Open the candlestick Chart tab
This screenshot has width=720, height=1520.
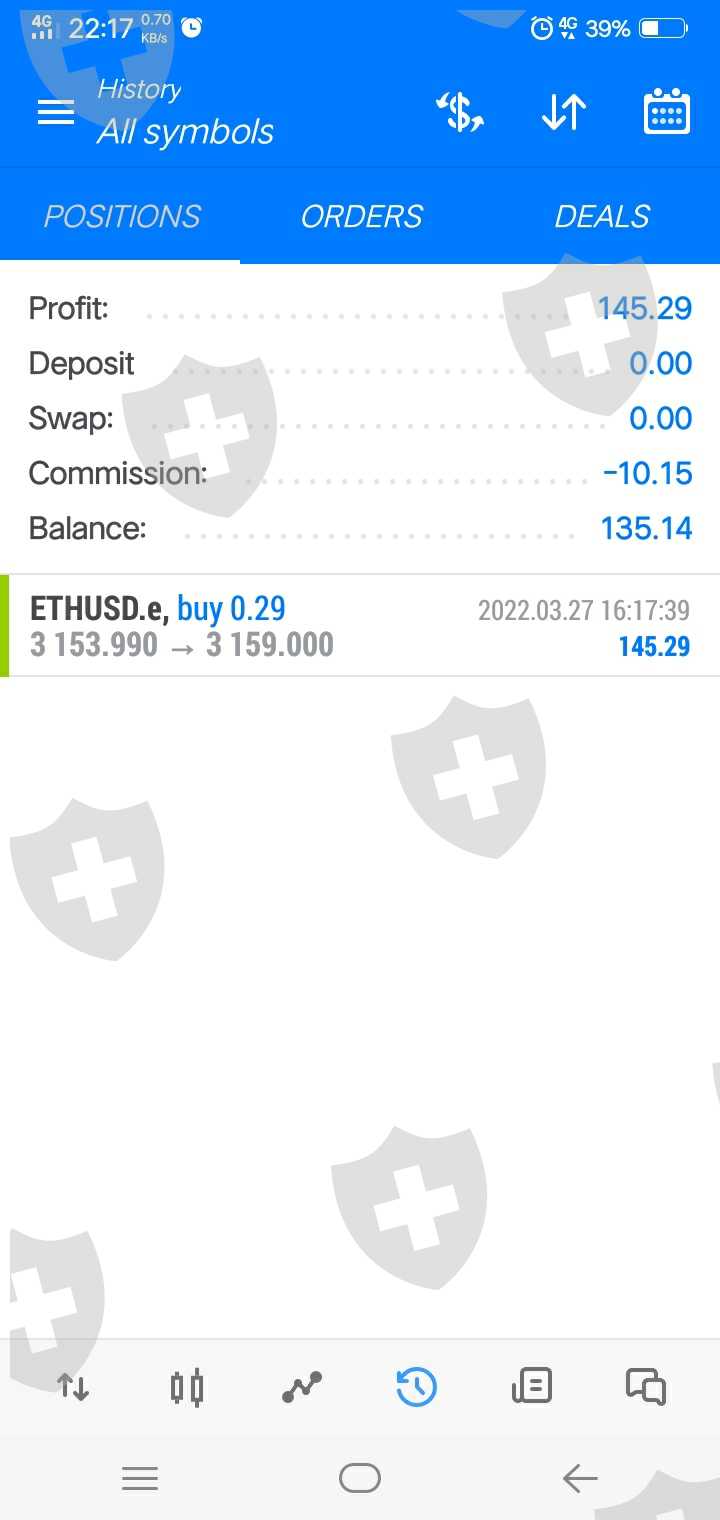[187, 1387]
